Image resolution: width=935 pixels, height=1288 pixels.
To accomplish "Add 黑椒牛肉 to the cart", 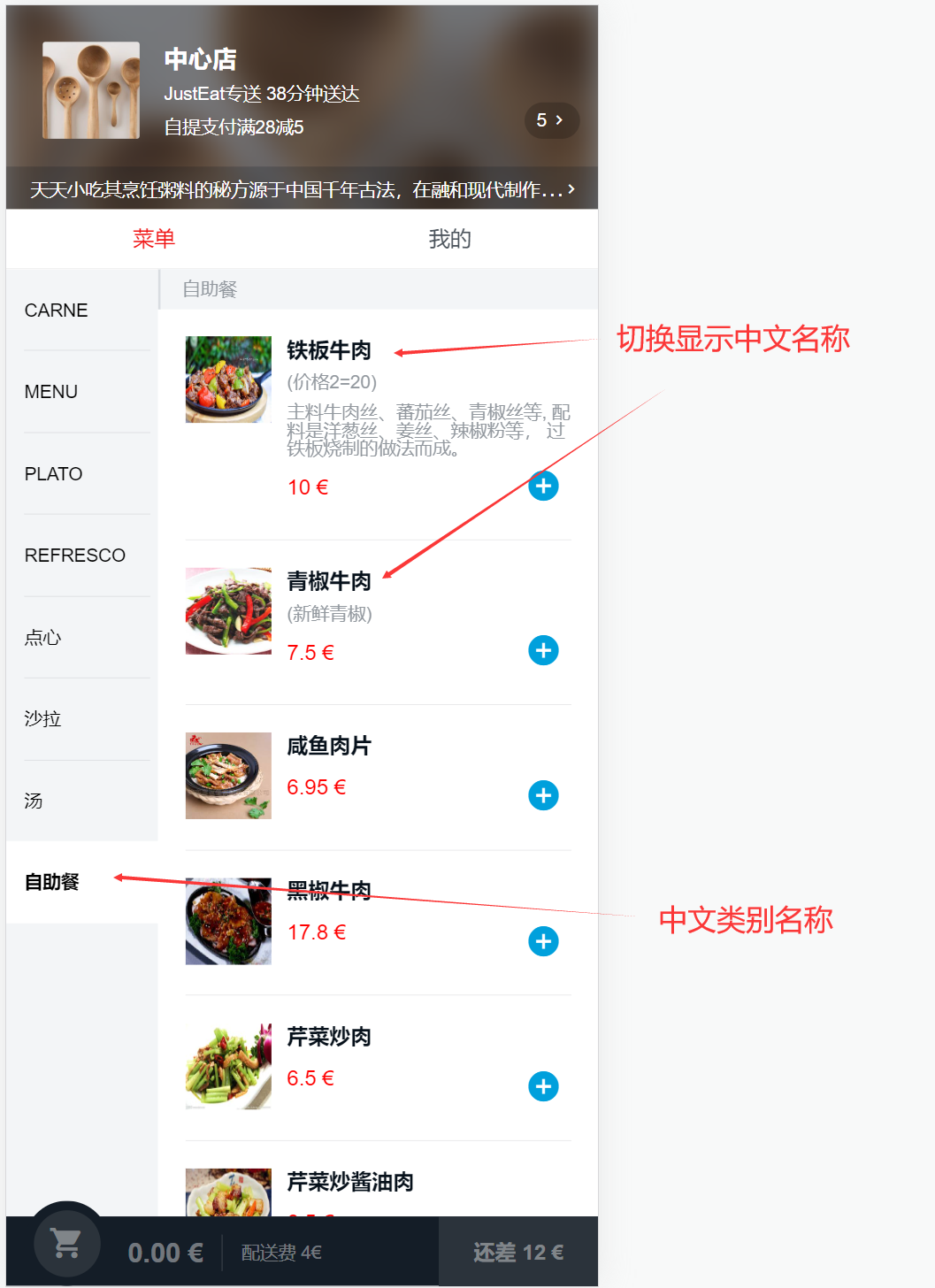I will 543,941.
